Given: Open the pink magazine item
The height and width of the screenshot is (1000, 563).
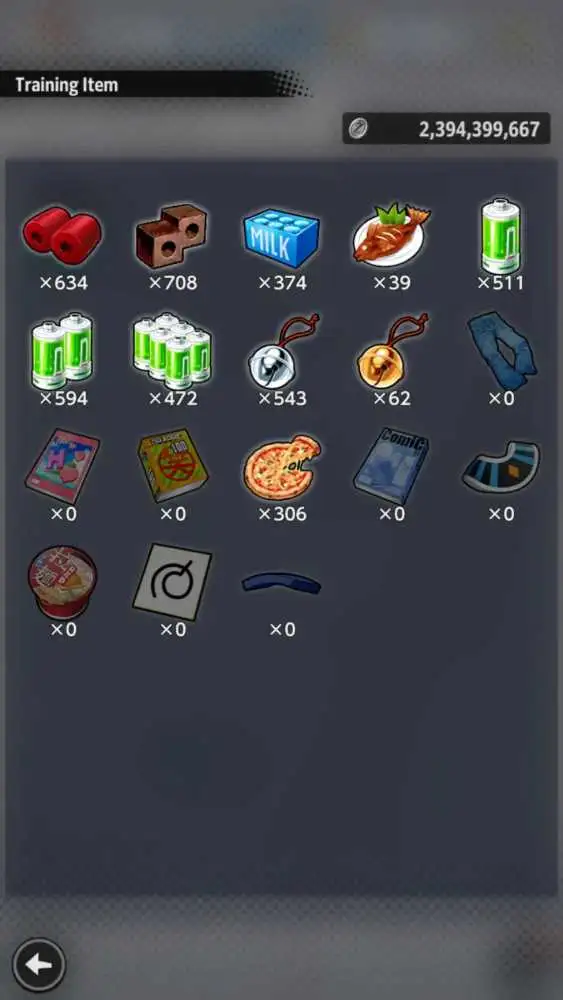Looking at the screenshot, I should tap(62, 466).
